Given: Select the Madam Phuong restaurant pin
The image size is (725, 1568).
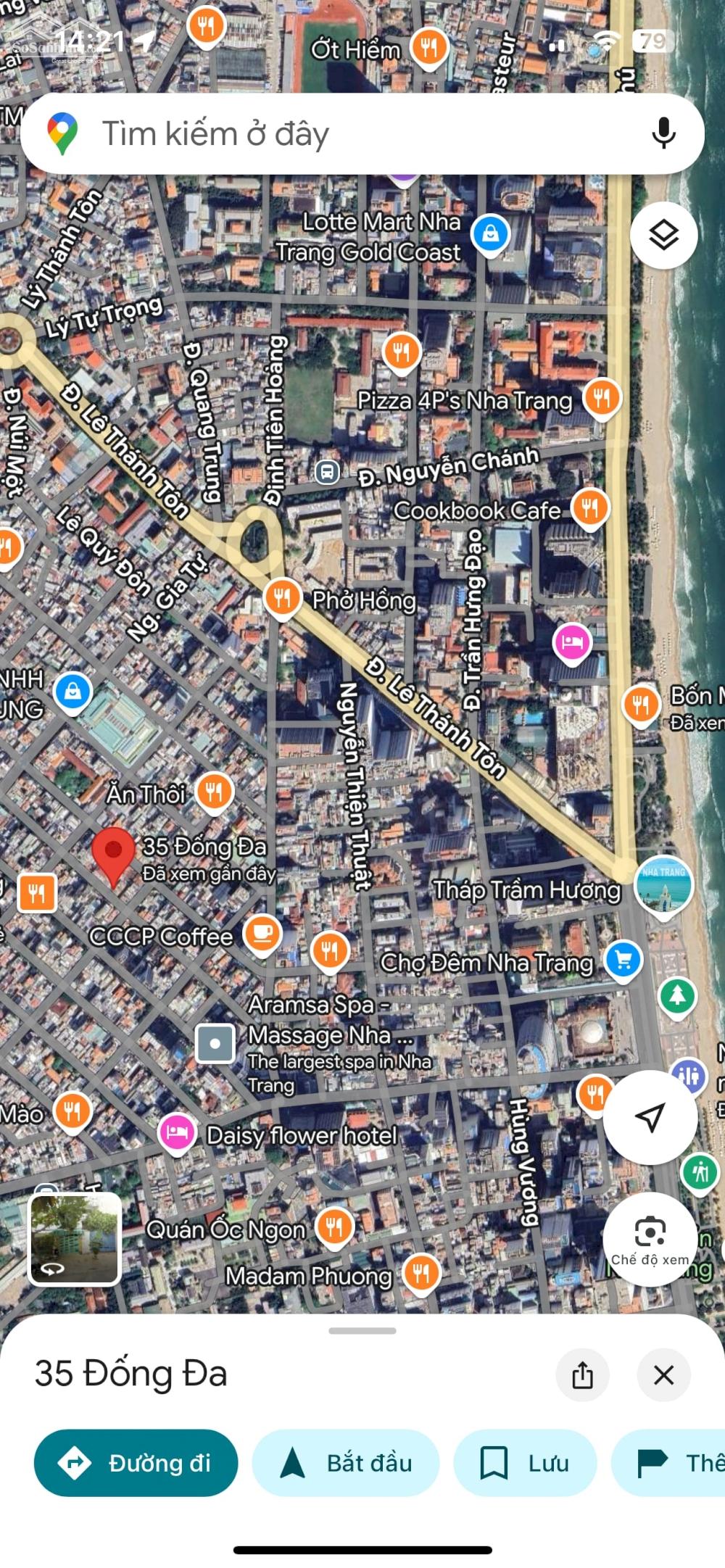Looking at the screenshot, I should click(421, 1273).
